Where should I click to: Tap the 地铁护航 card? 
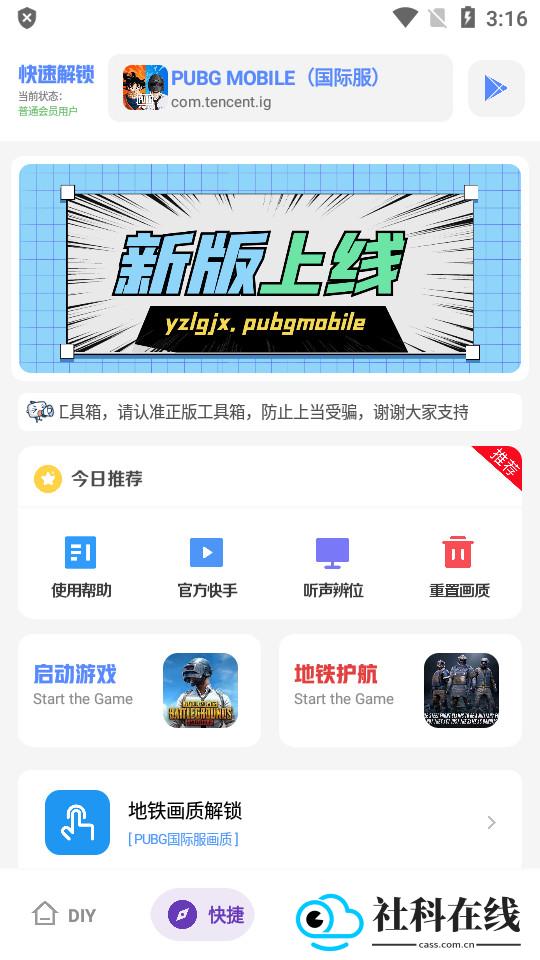[400, 690]
